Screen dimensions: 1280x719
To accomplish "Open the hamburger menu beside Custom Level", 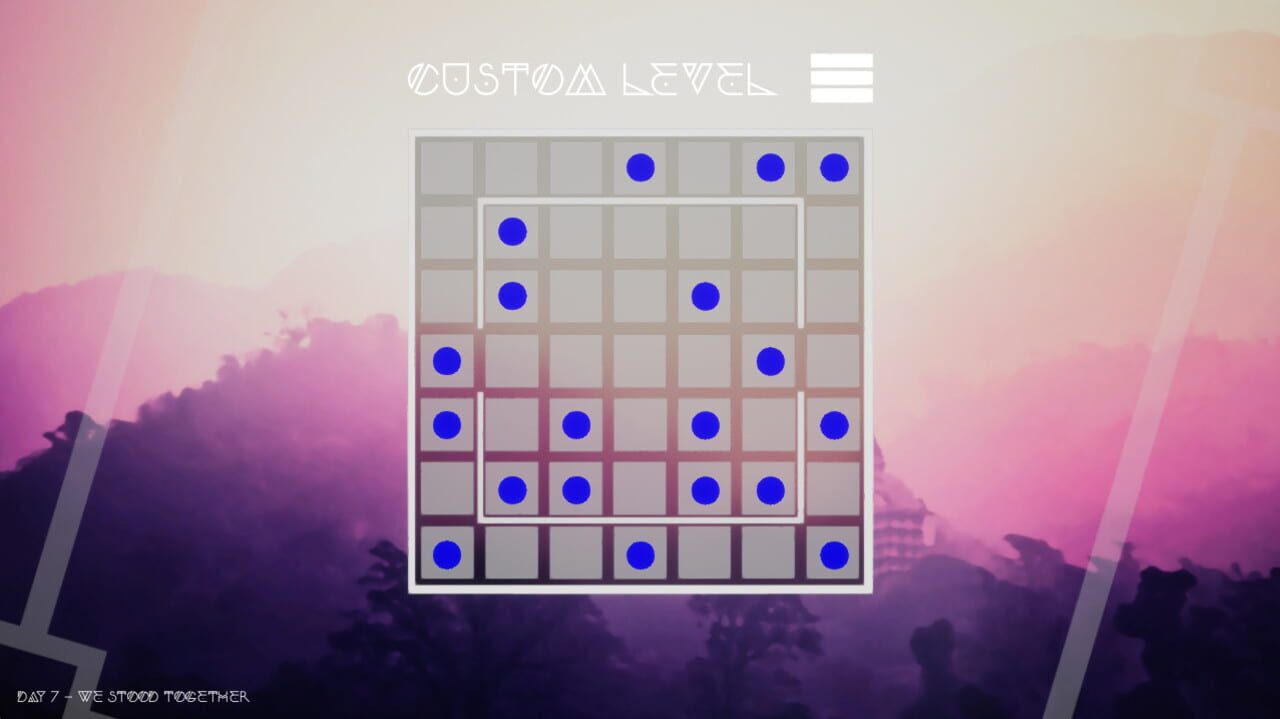I will tap(841, 78).
